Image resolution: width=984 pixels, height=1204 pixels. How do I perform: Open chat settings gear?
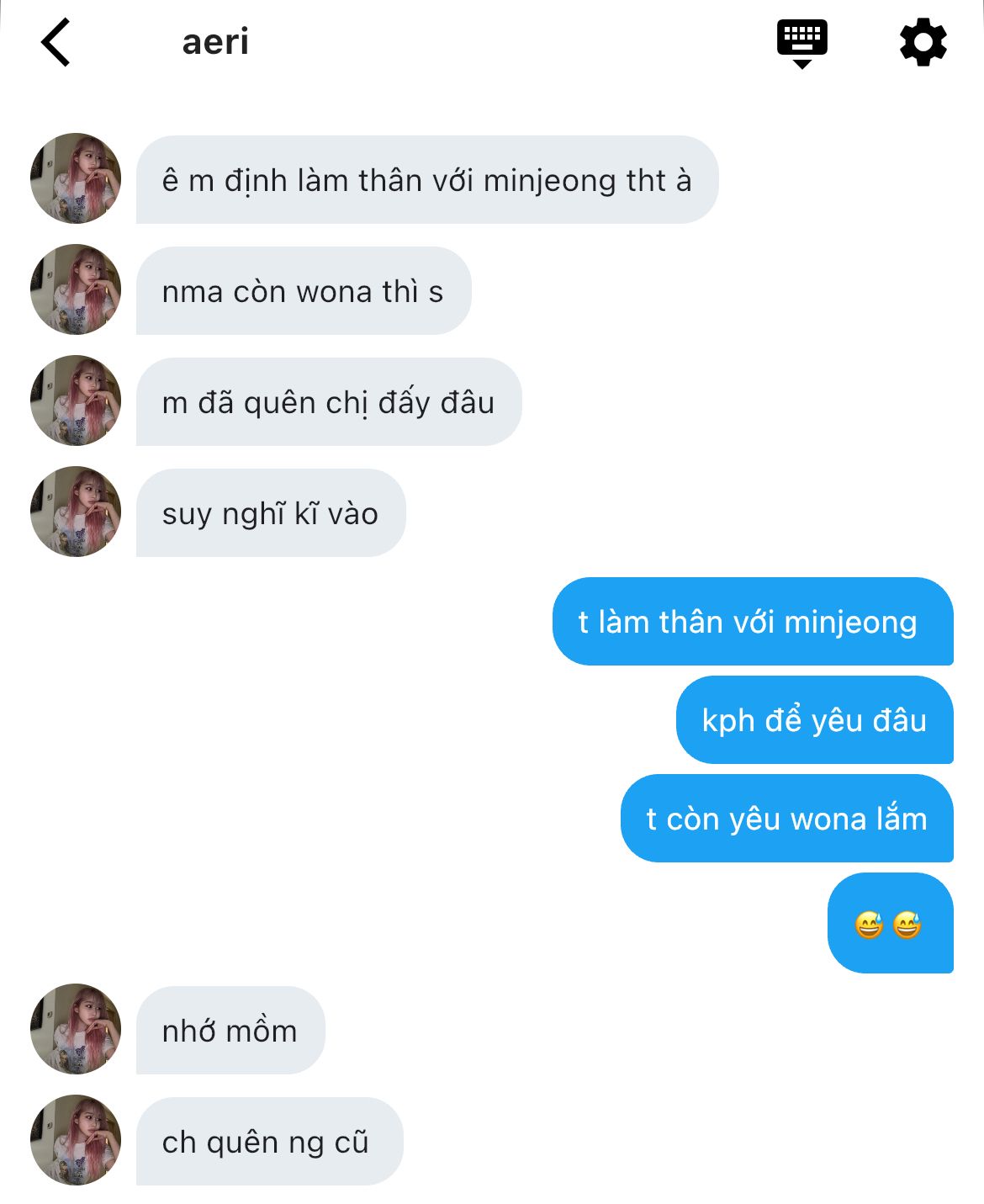pos(923,42)
